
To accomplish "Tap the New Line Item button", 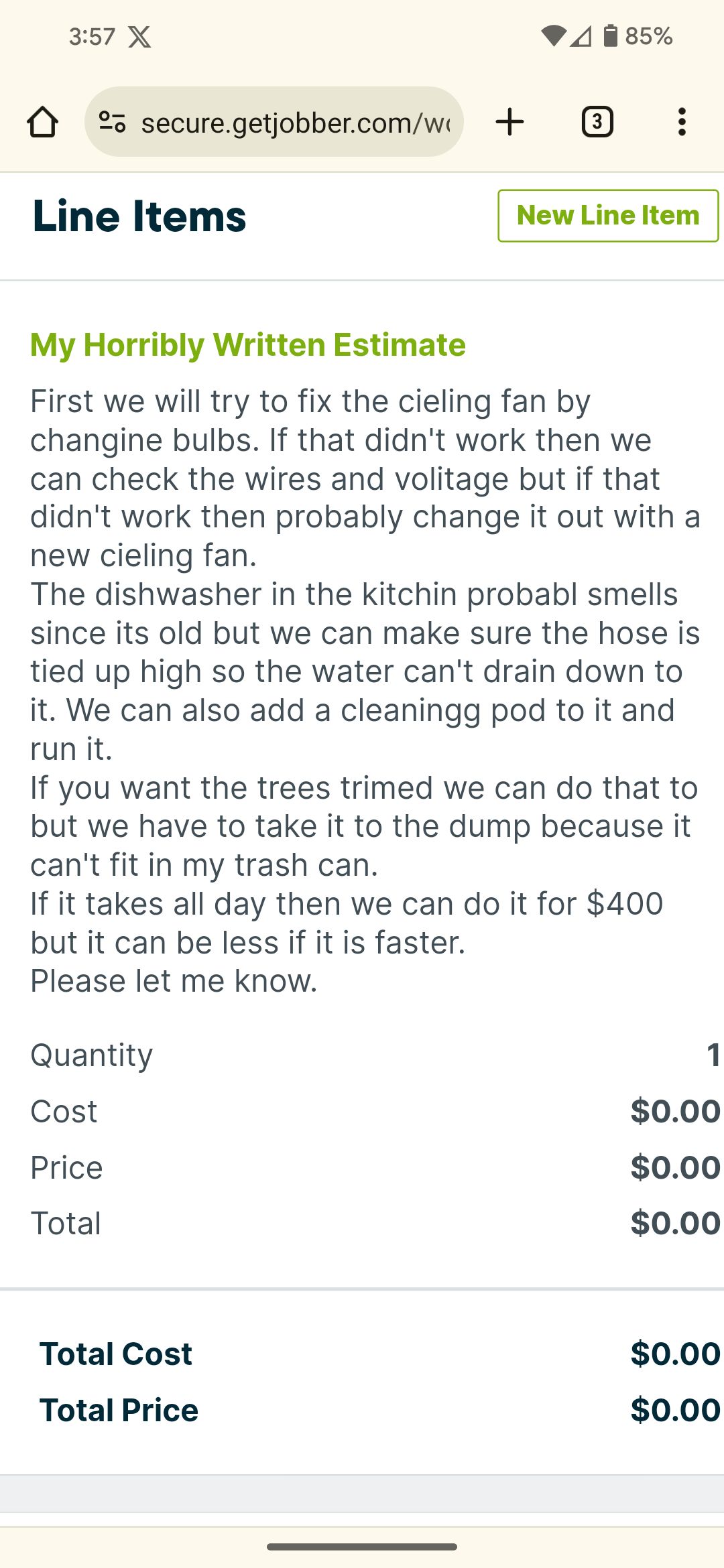I will pos(607,216).
